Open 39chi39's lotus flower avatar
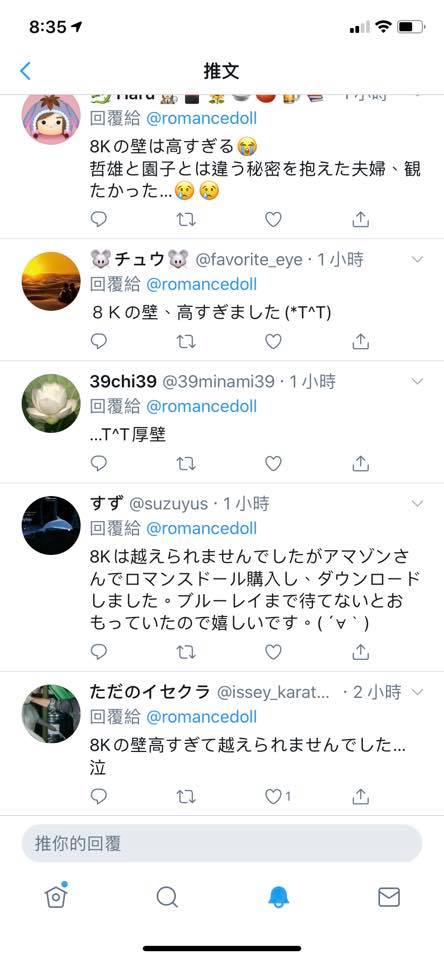Image resolution: width=444 pixels, height=960 pixels. tap(51, 402)
